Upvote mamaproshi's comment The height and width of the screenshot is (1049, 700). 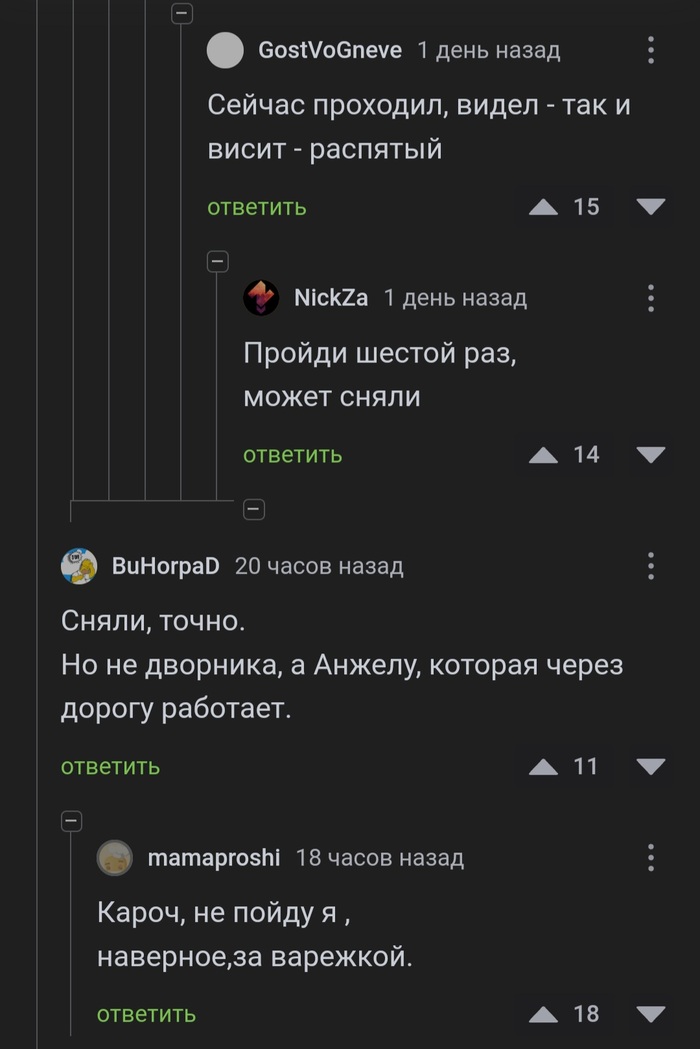point(543,1014)
